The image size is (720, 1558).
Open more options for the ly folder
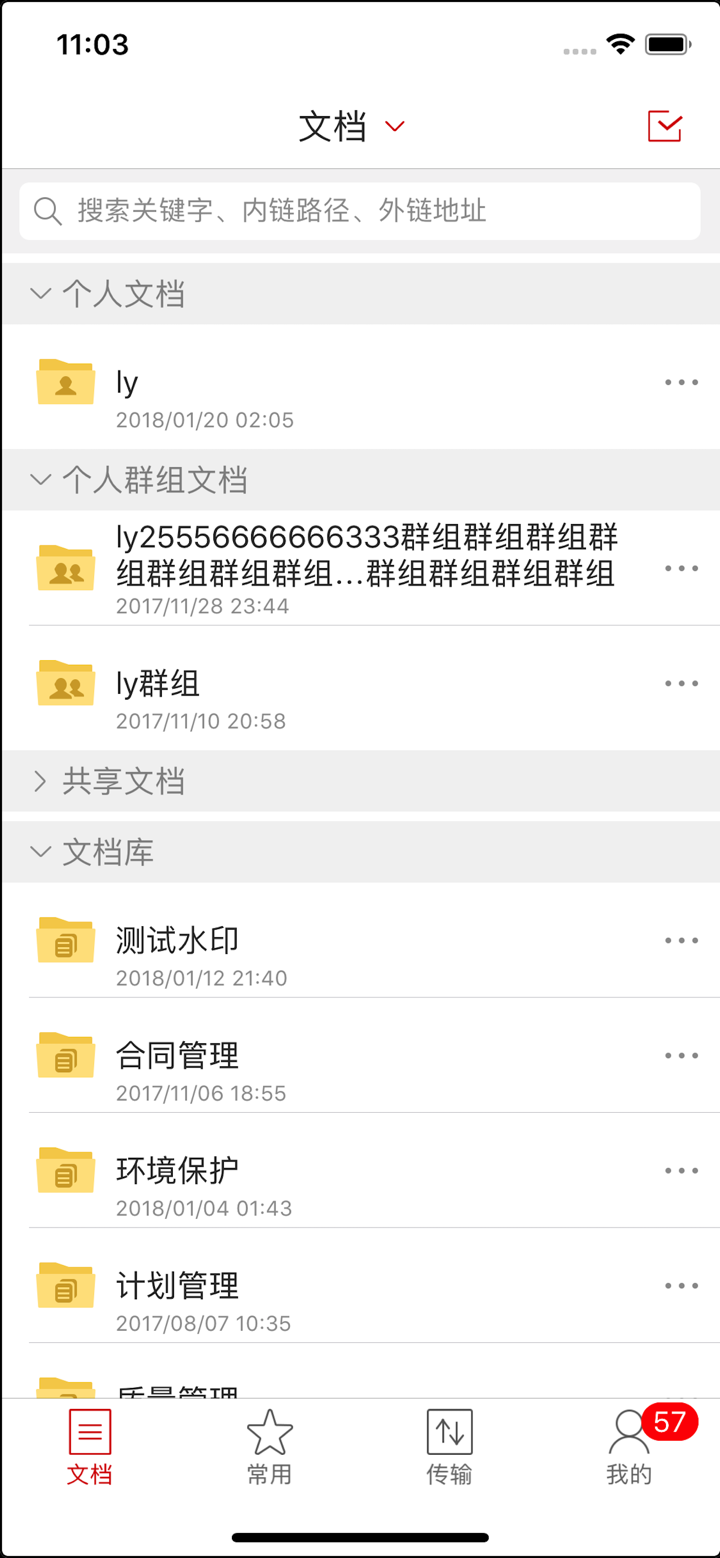point(681,381)
